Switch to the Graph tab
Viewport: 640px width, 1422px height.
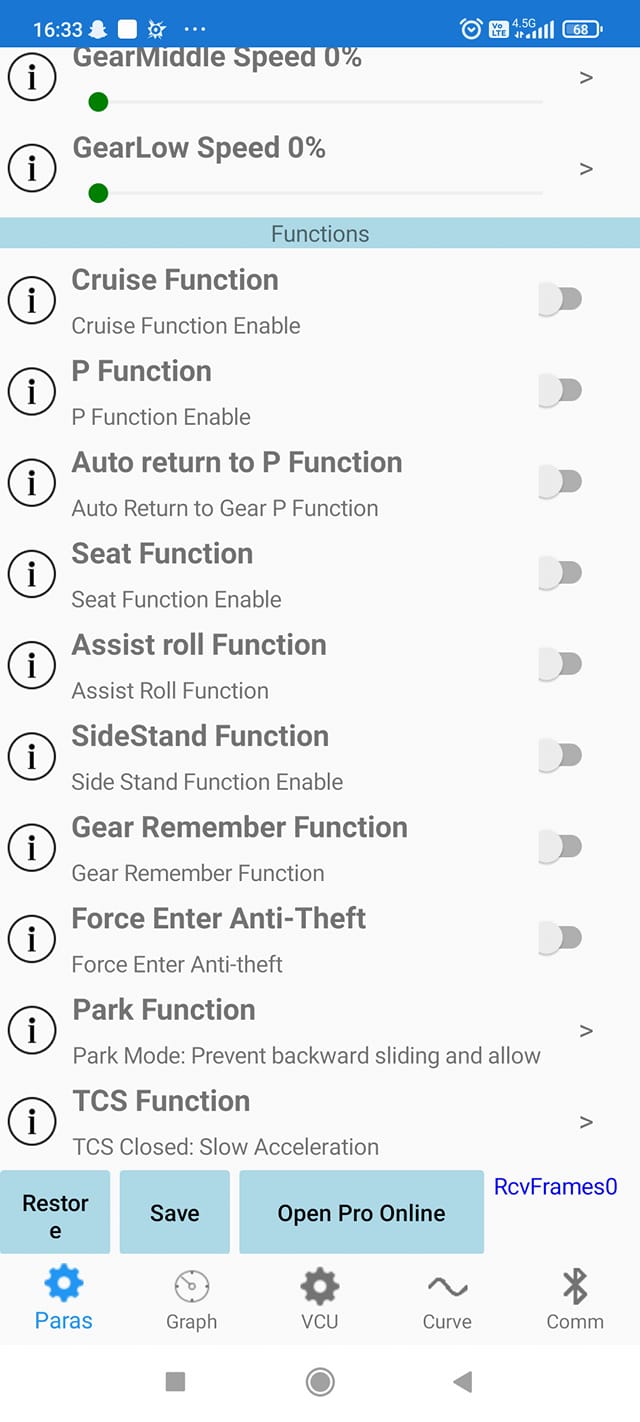coord(192,1300)
